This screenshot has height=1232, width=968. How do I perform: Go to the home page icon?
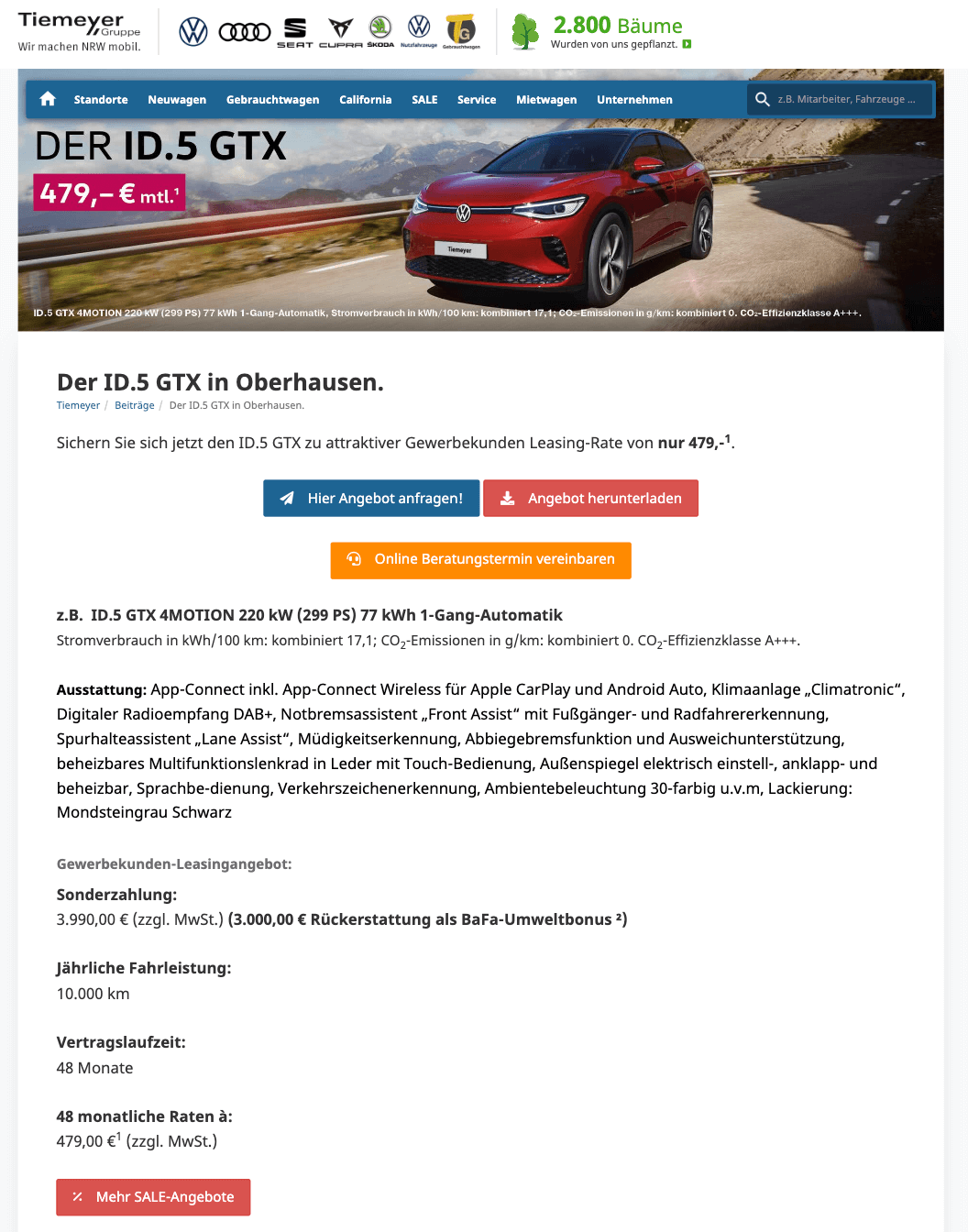48,99
